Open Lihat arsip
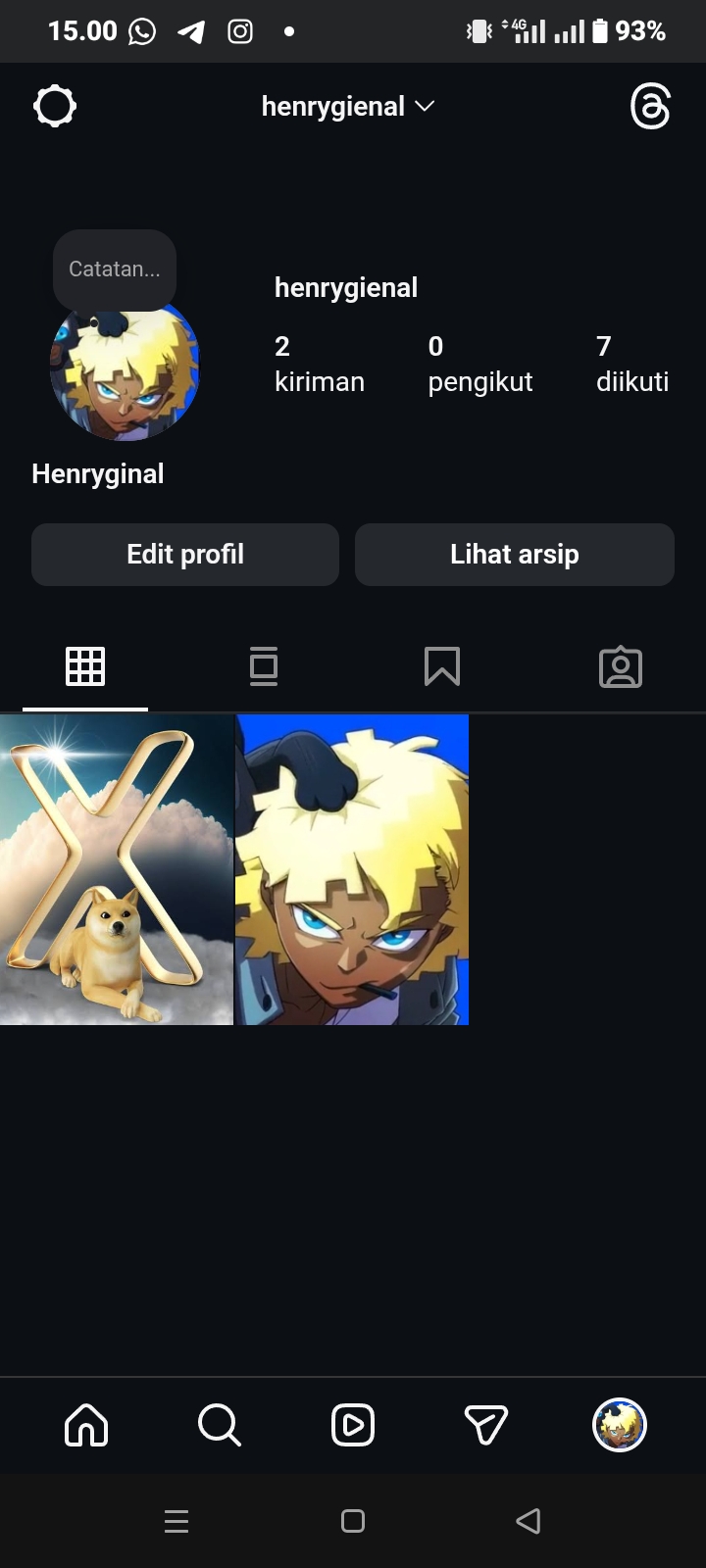The image size is (706, 1568). tap(514, 555)
